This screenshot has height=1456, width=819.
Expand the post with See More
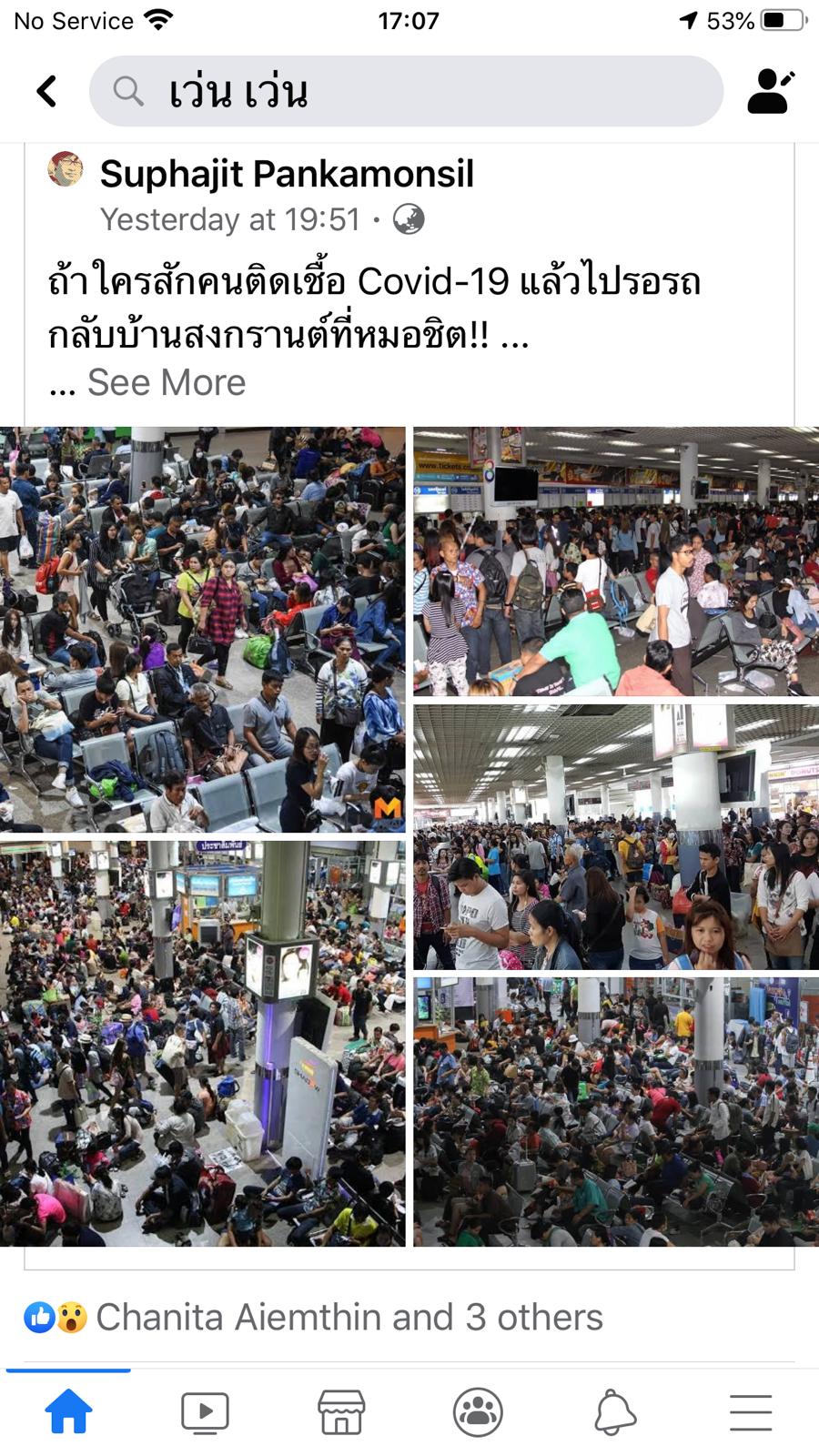pyautogui.click(x=166, y=383)
